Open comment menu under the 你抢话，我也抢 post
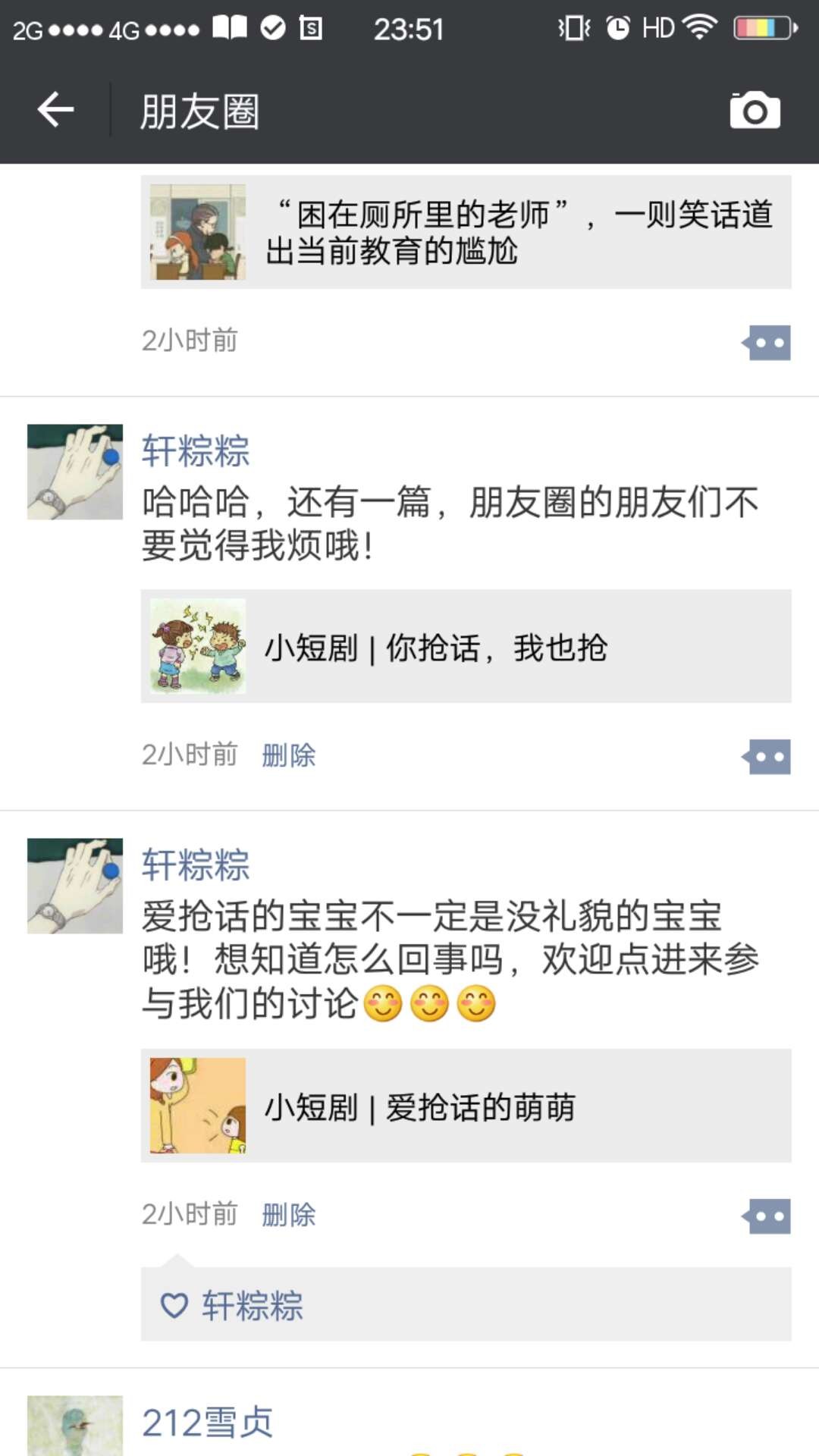 point(767,757)
